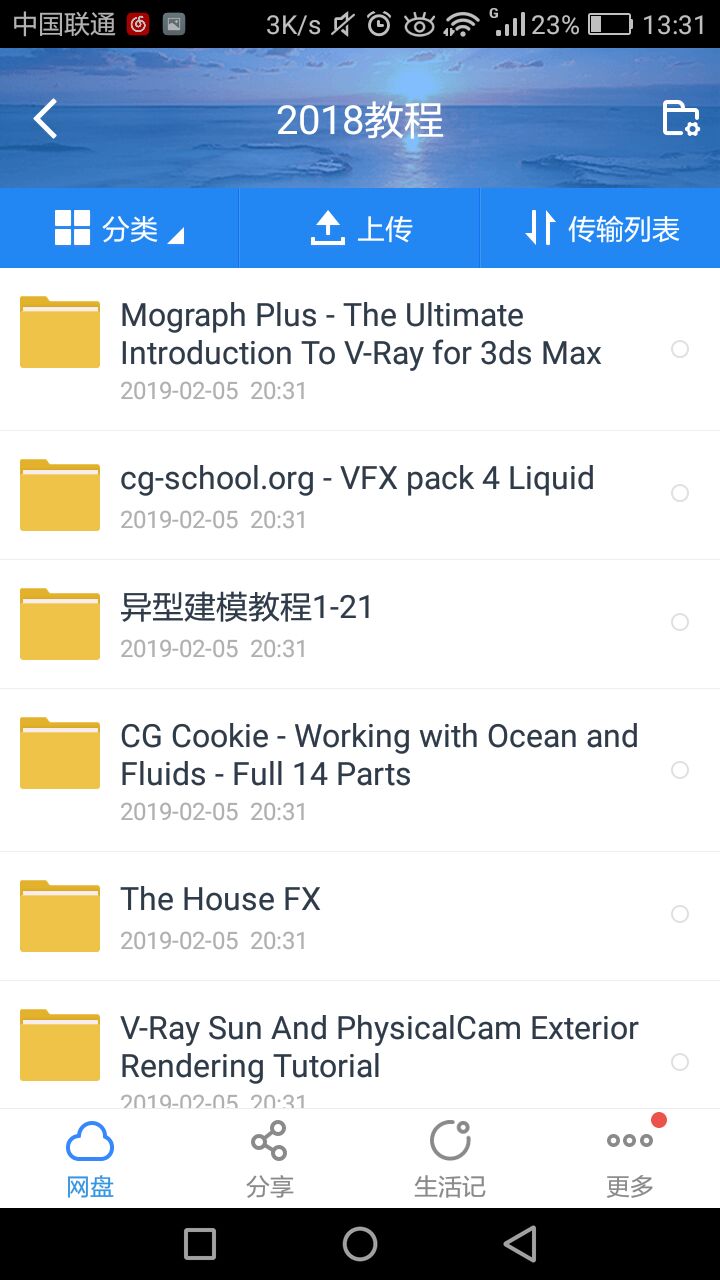Select the checkbox beside 异型建模教程1-21
This screenshot has width=720, height=1280.
(680, 622)
